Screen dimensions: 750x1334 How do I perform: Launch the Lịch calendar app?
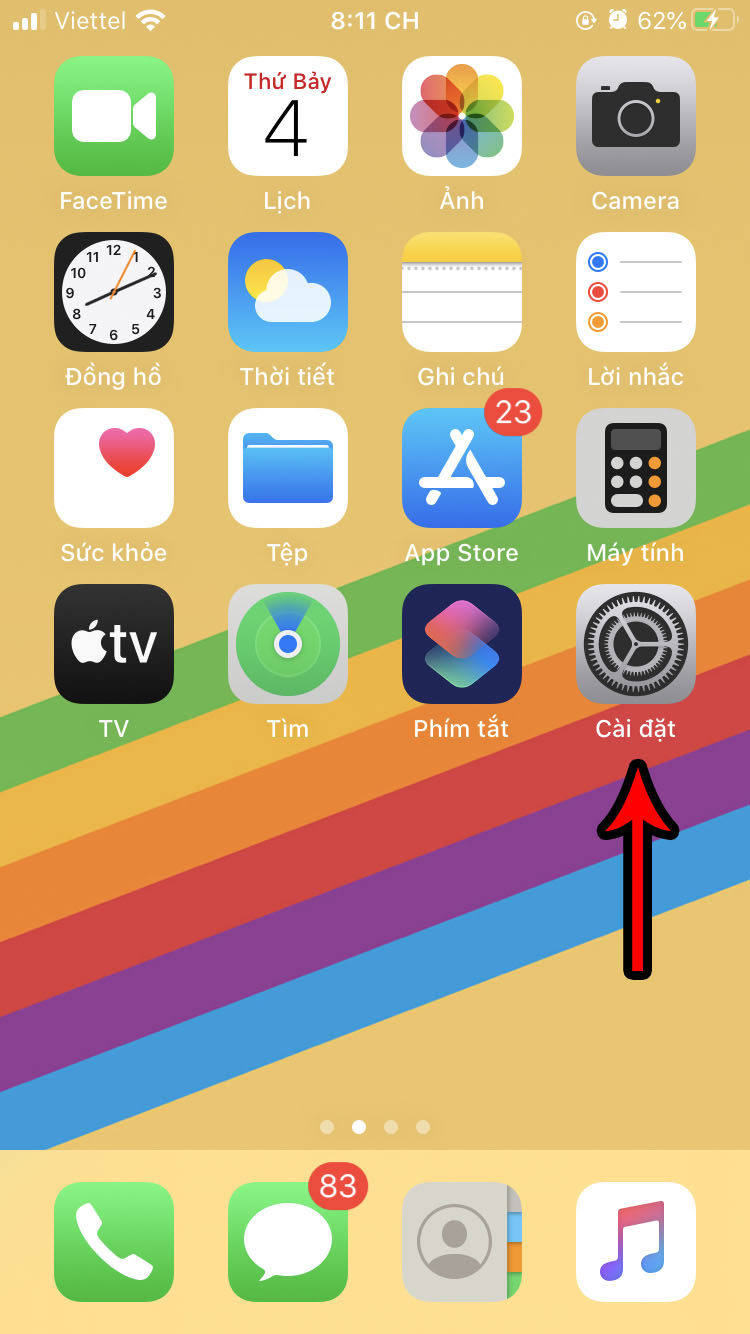pos(288,116)
